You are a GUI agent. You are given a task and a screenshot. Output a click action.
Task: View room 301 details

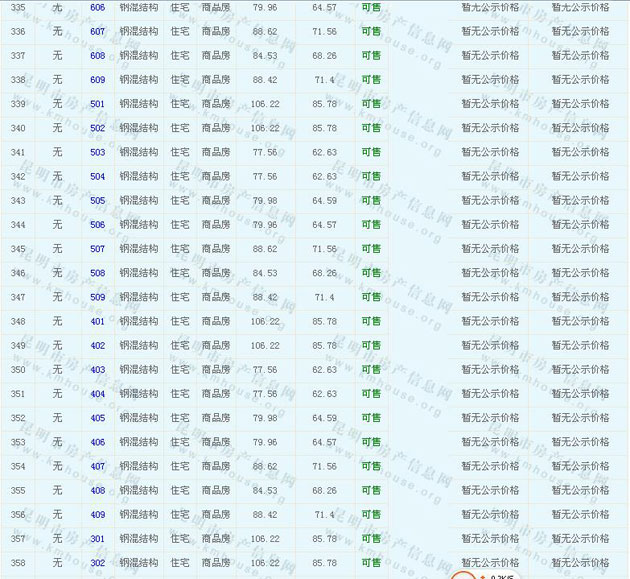(x=97, y=539)
